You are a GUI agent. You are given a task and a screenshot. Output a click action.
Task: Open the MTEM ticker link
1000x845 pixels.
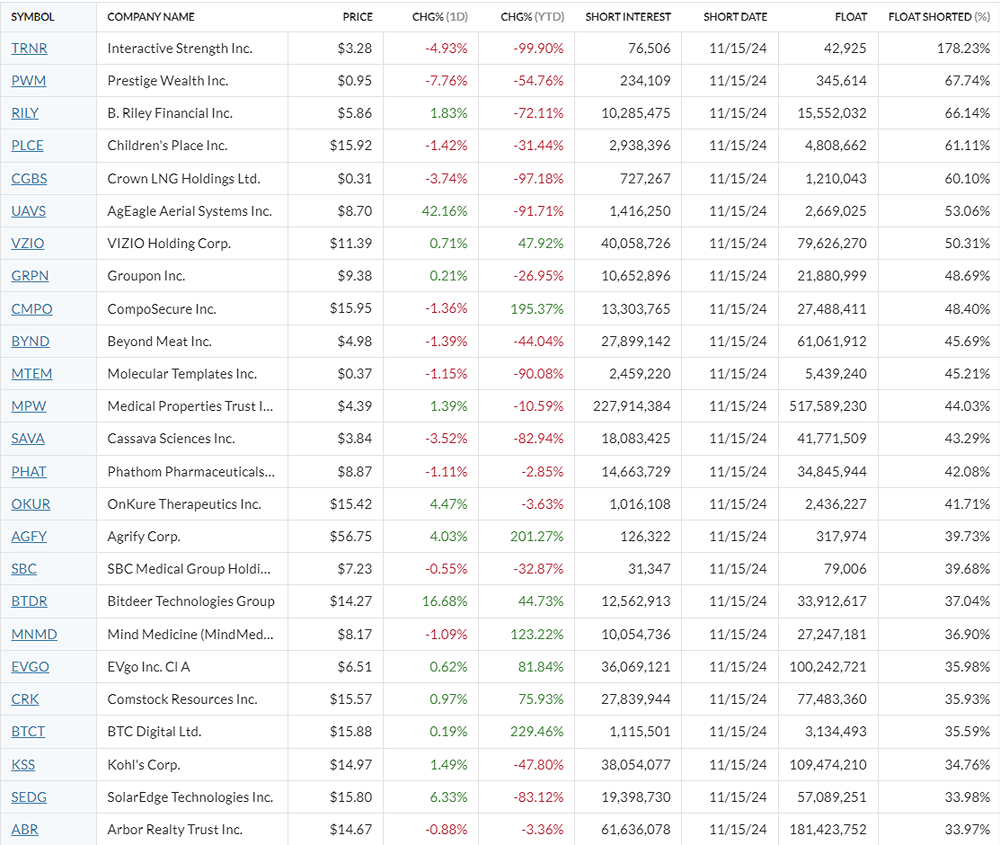31,374
